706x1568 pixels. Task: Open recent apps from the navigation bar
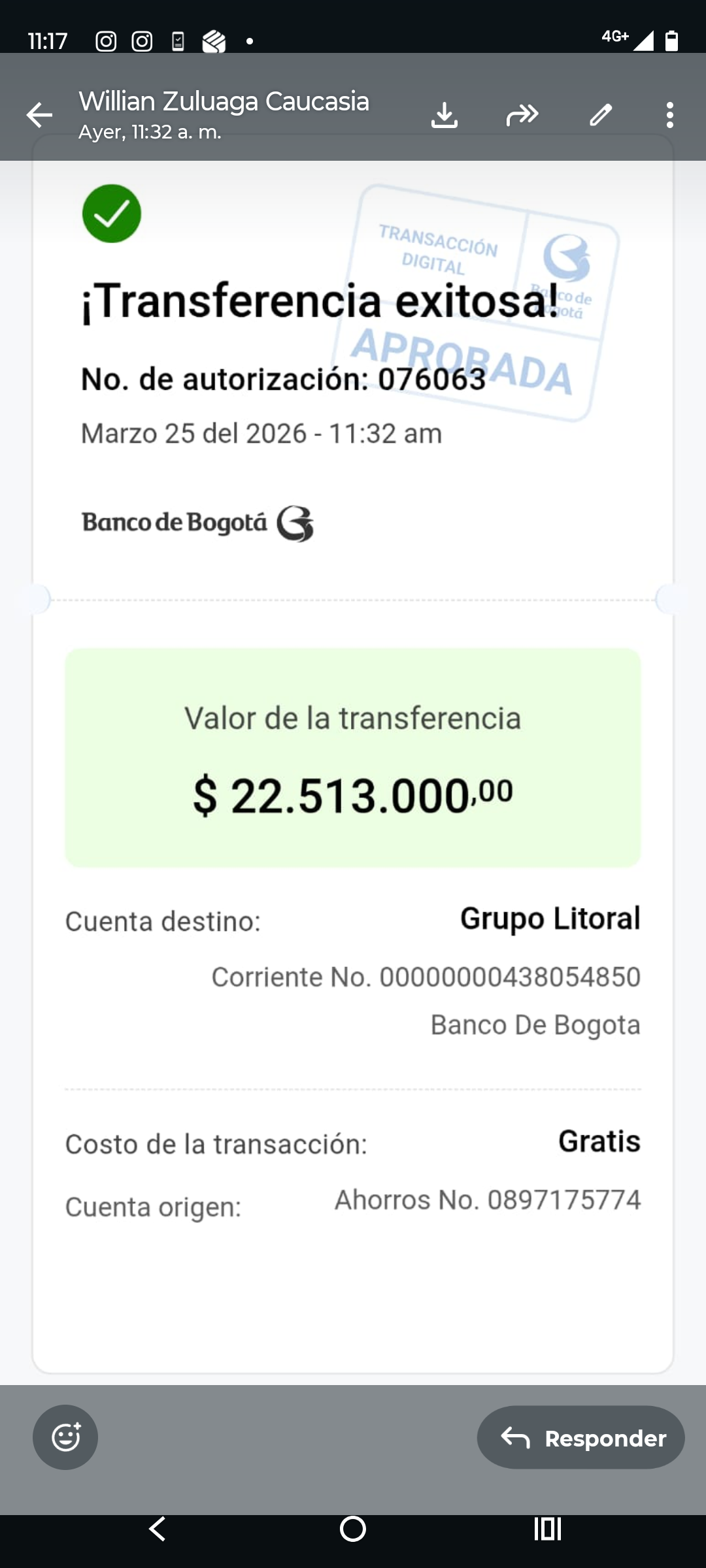(x=548, y=1529)
